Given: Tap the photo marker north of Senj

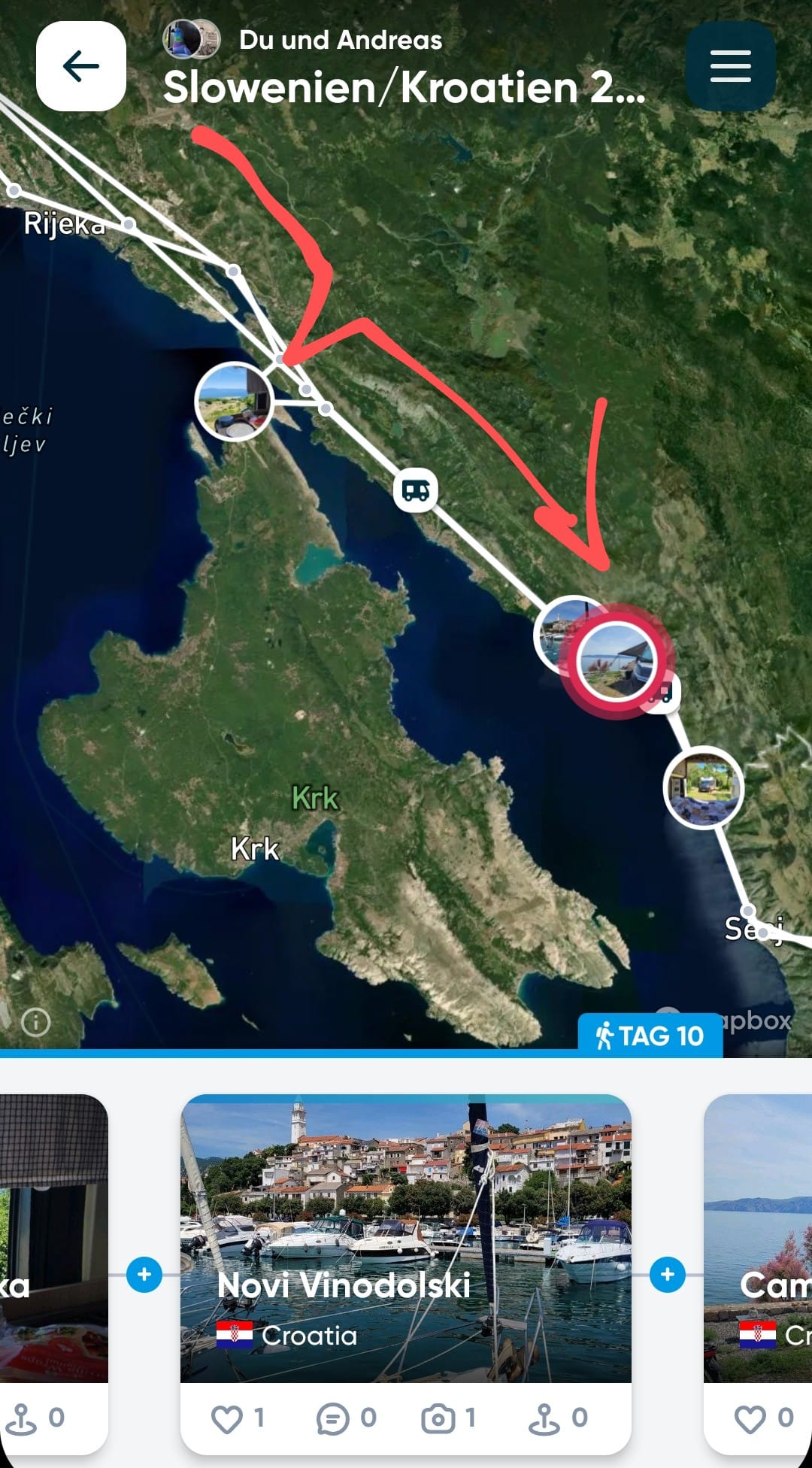Looking at the screenshot, I should click(x=704, y=787).
